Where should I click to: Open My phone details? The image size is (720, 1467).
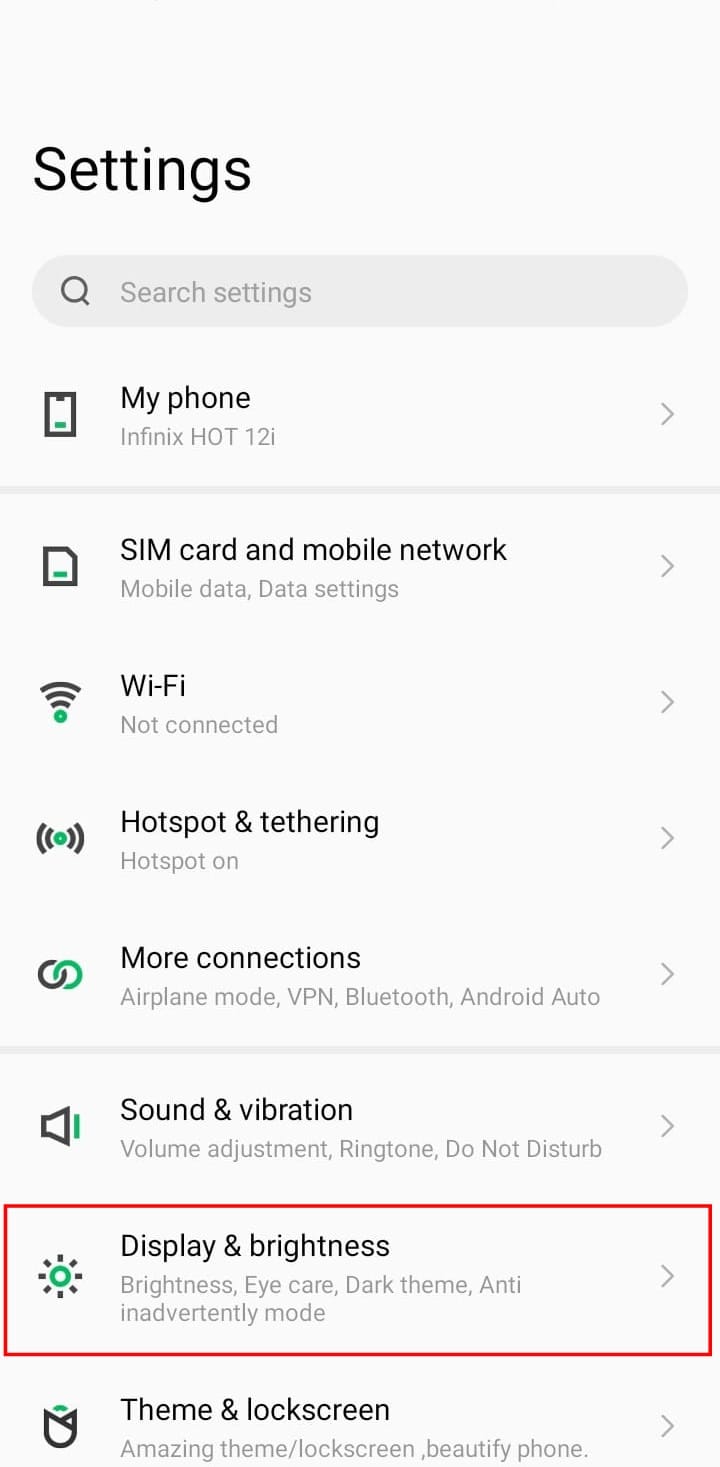click(360, 414)
